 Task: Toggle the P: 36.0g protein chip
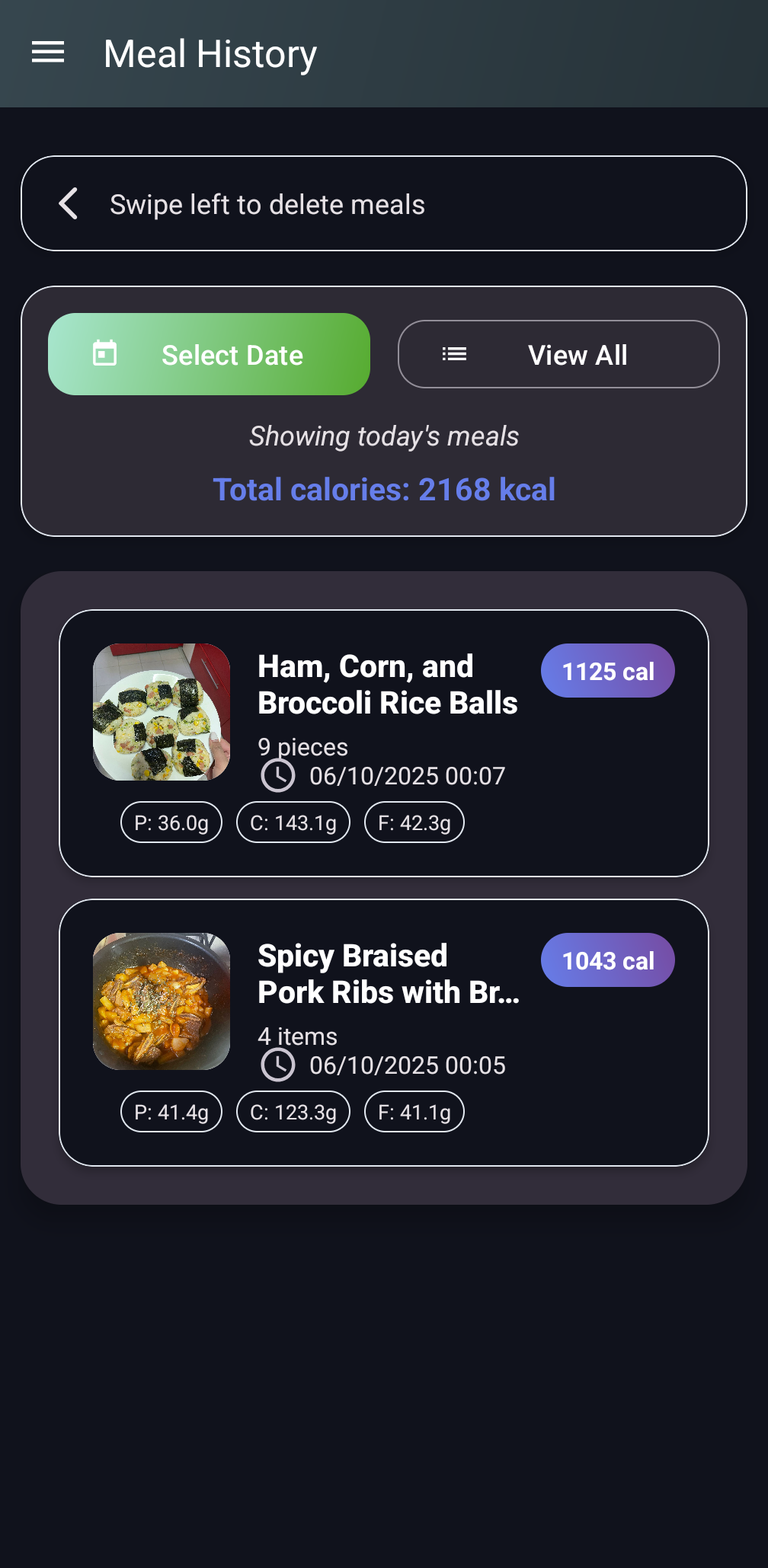171,822
